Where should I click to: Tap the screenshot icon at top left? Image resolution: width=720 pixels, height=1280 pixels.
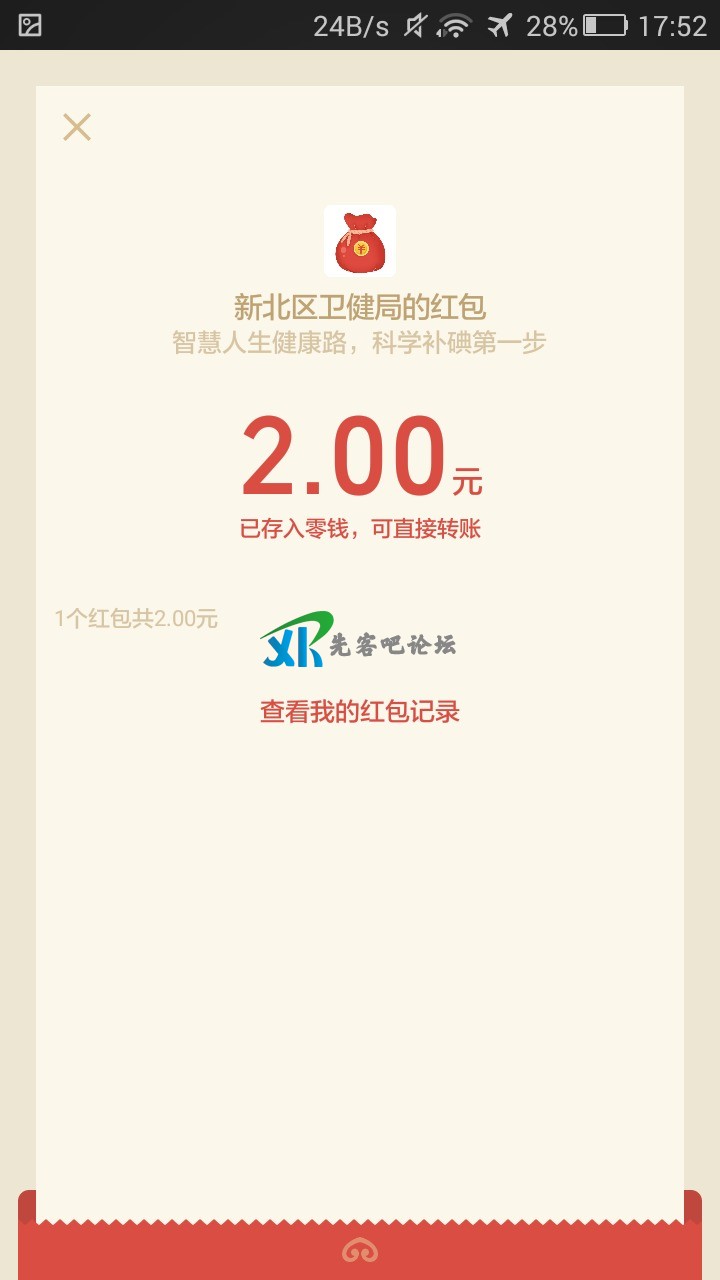(x=32, y=27)
